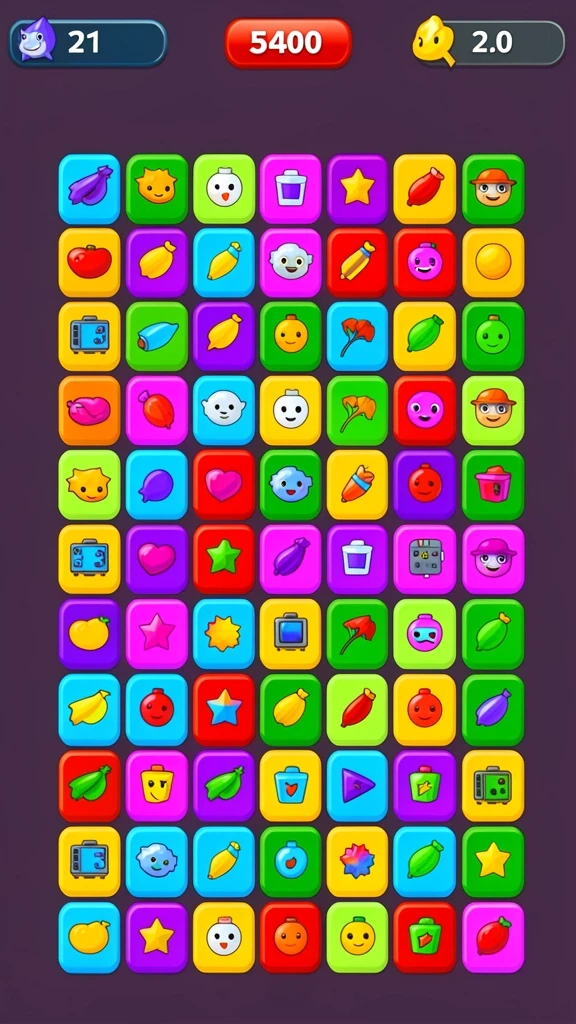Tap the blue fish tile on green
The height and width of the screenshot is (1024, 576).
point(157,336)
